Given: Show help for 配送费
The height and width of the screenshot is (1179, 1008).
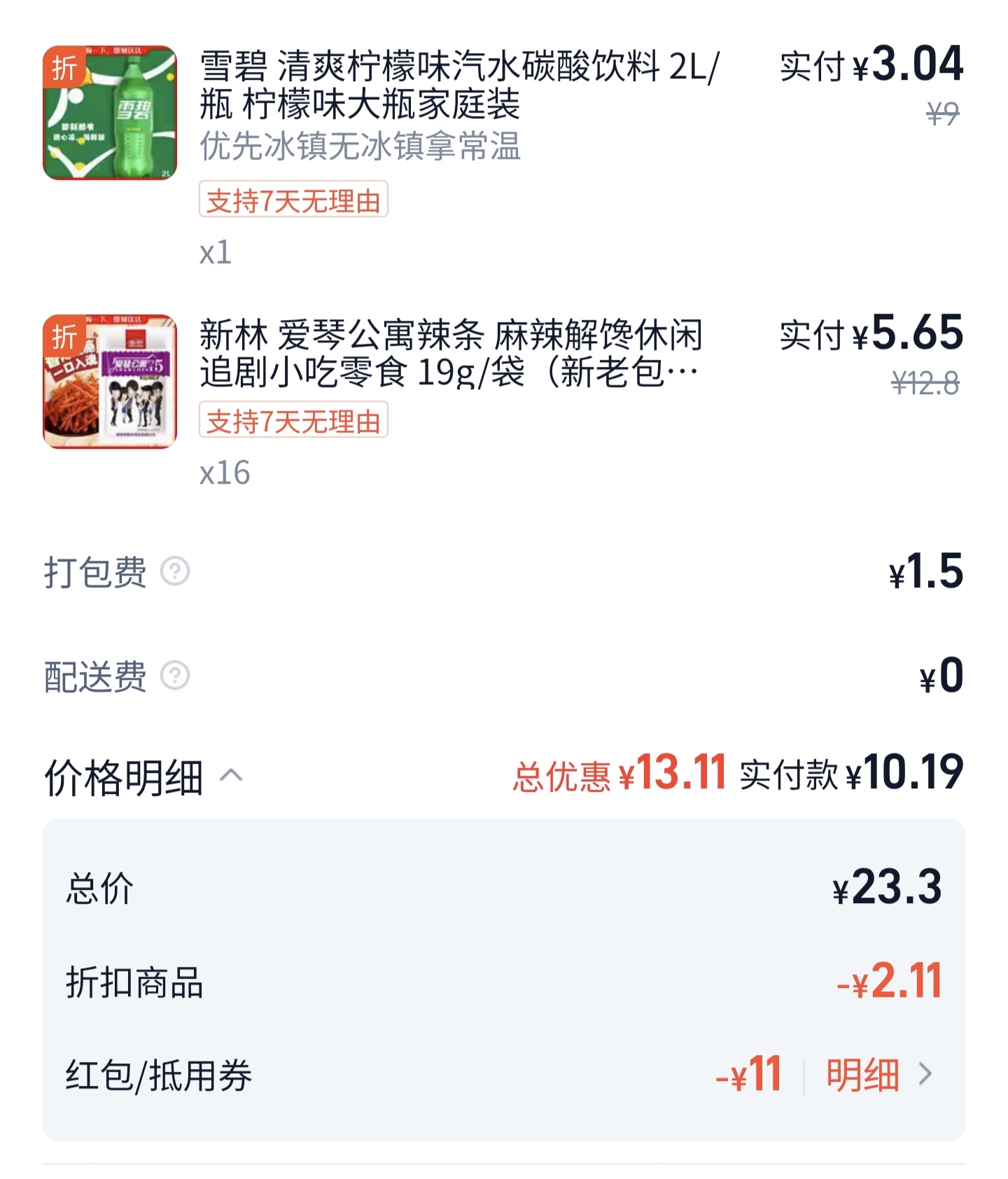Looking at the screenshot, I should [x=175, y=676].
